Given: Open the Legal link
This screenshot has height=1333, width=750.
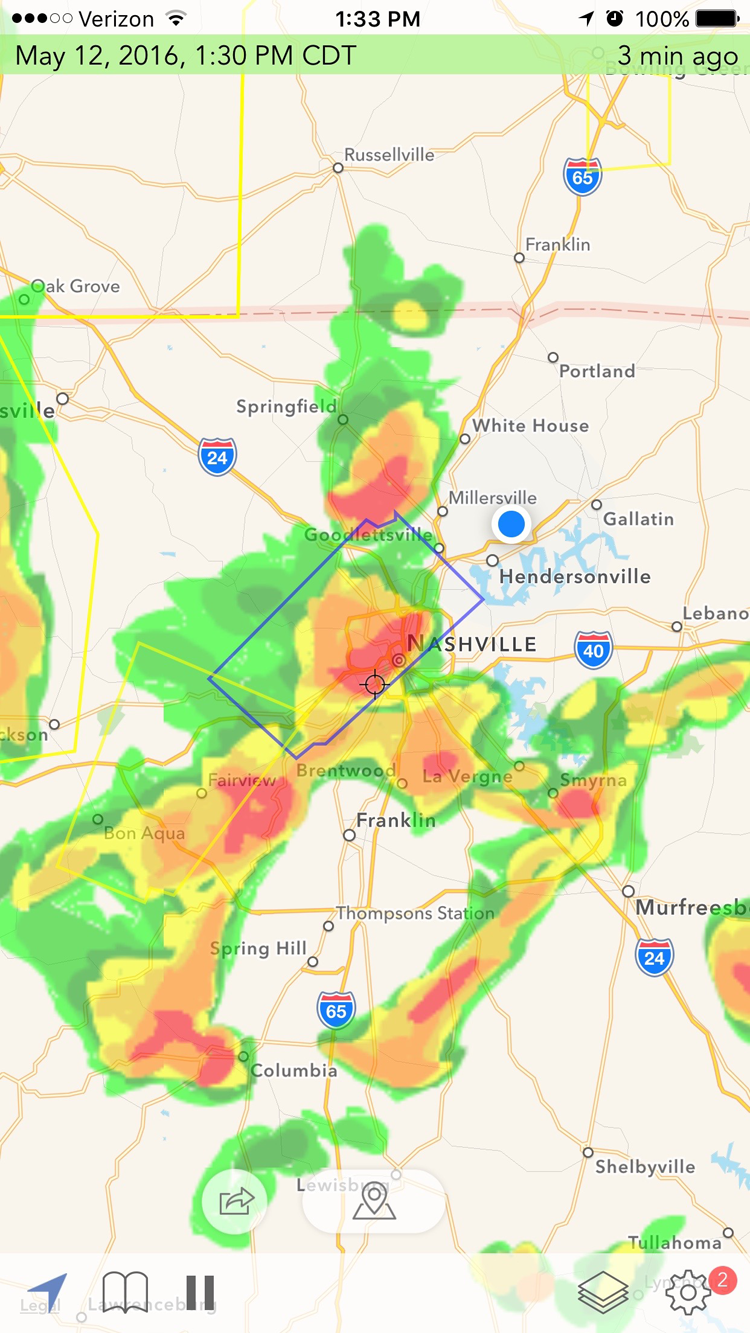Looking at the screenshot, I should (x=40, y=1306).
